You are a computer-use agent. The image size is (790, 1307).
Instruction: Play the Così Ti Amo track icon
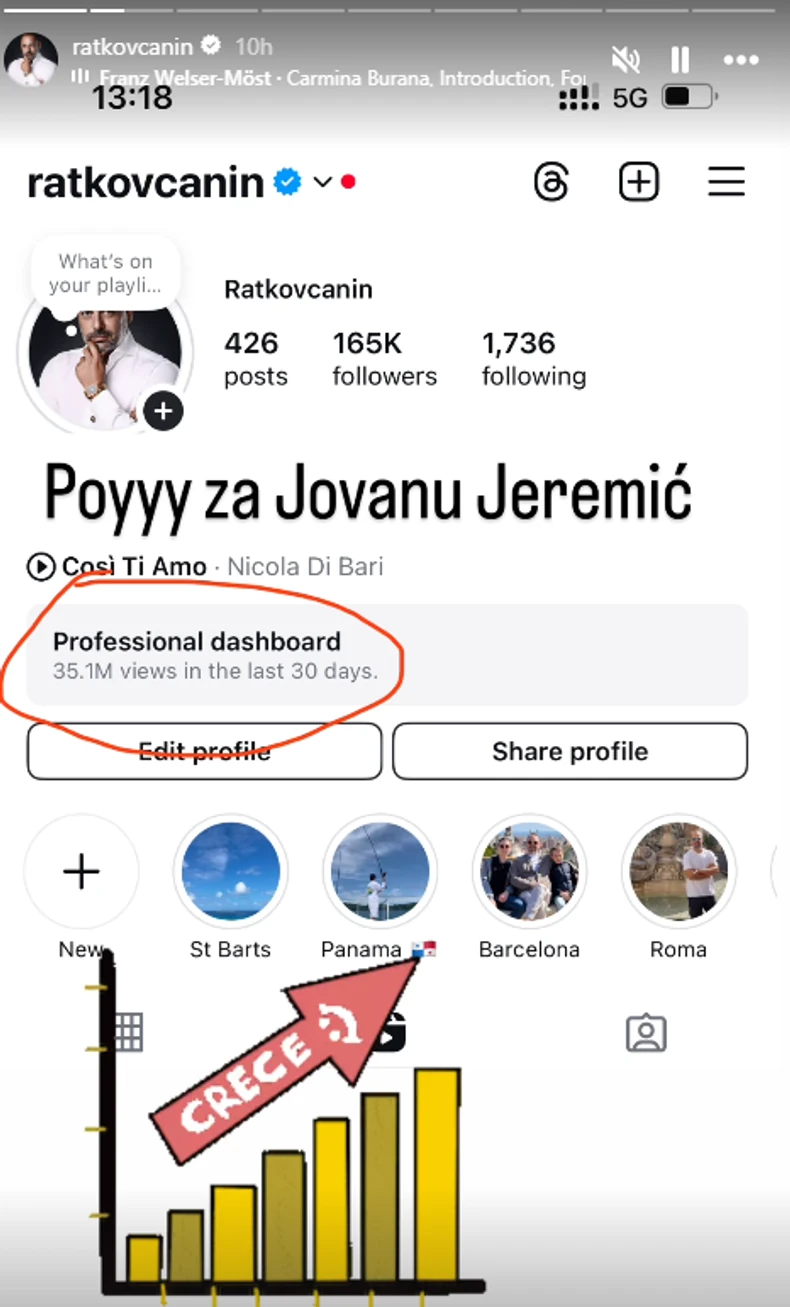point(39,566)
